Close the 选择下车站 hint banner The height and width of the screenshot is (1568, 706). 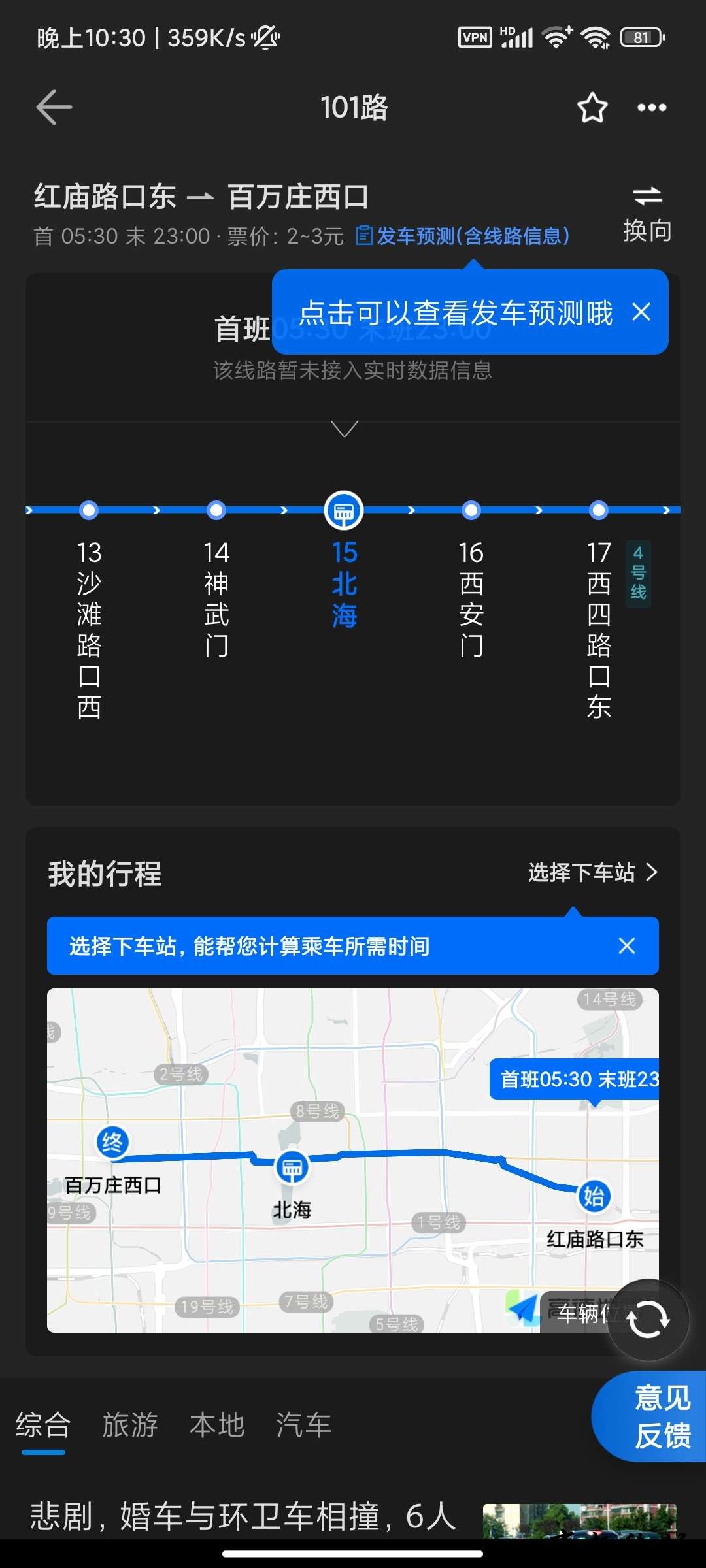627,945
